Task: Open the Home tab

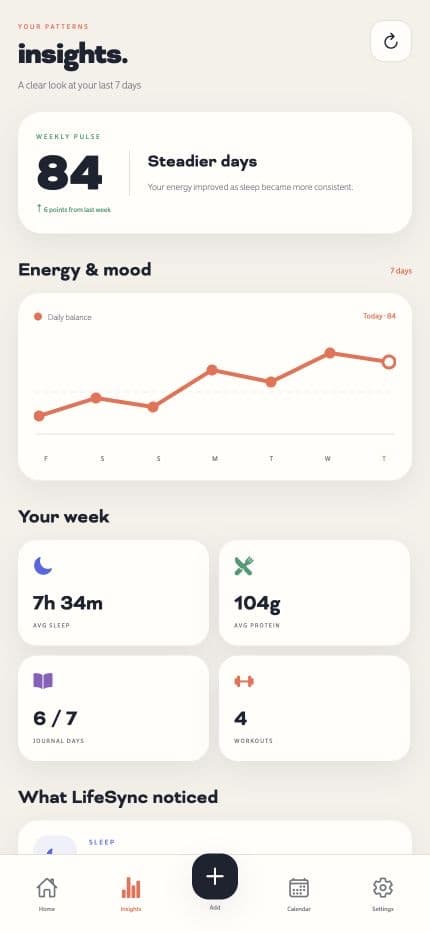Action: coord(47,895)
